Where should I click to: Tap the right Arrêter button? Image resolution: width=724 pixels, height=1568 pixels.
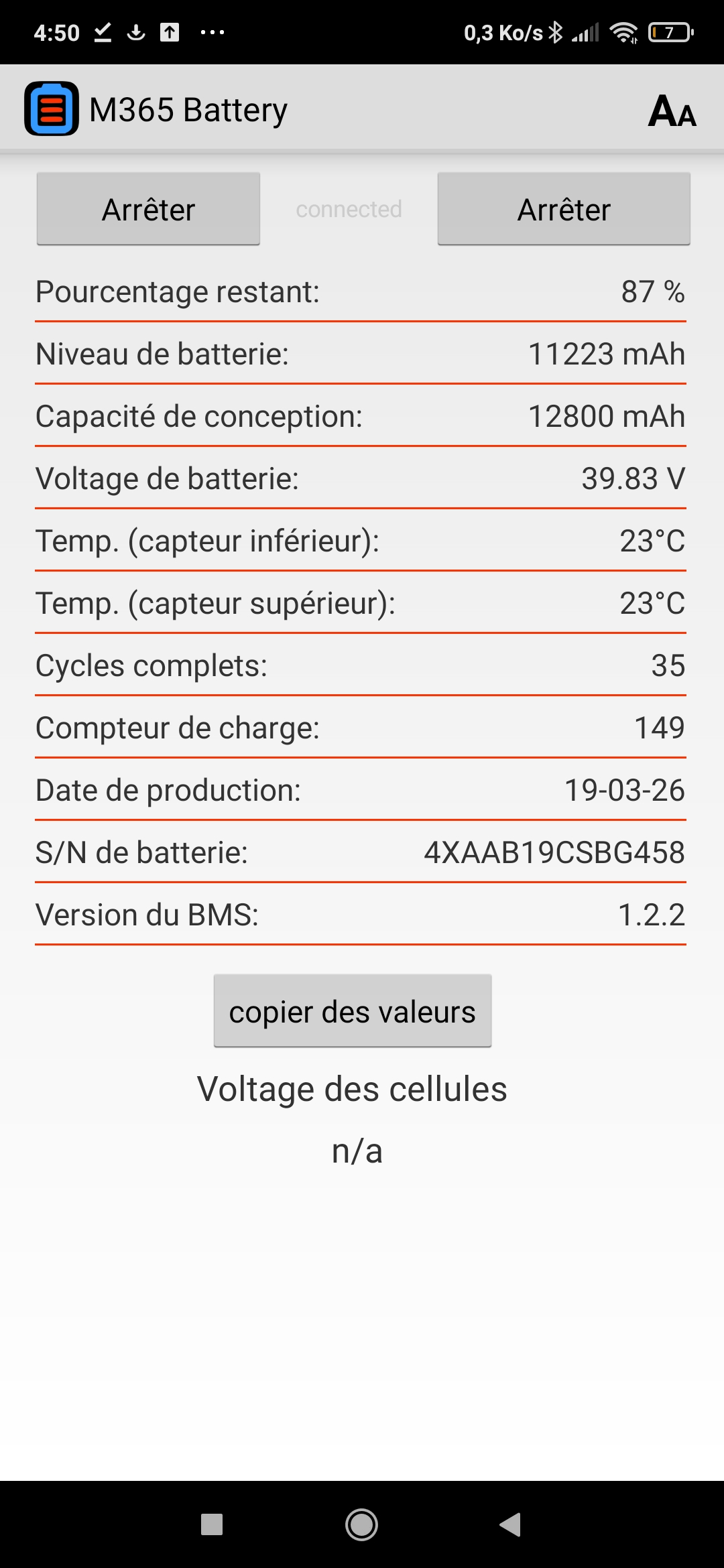(x=564, y=209)
